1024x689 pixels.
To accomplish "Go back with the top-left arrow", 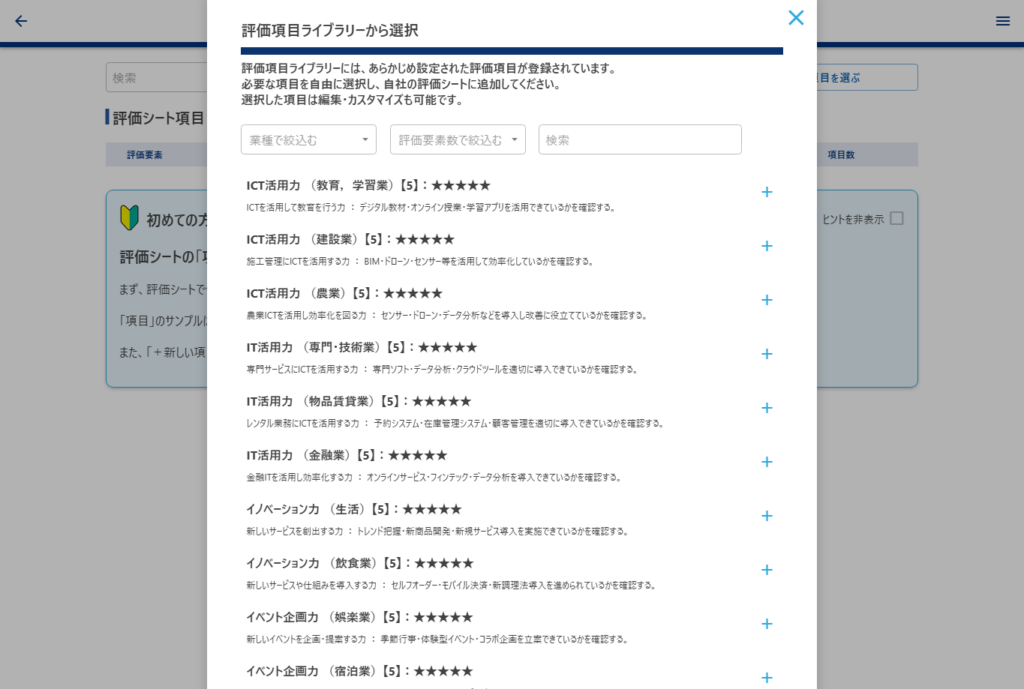I will [21, 21].
